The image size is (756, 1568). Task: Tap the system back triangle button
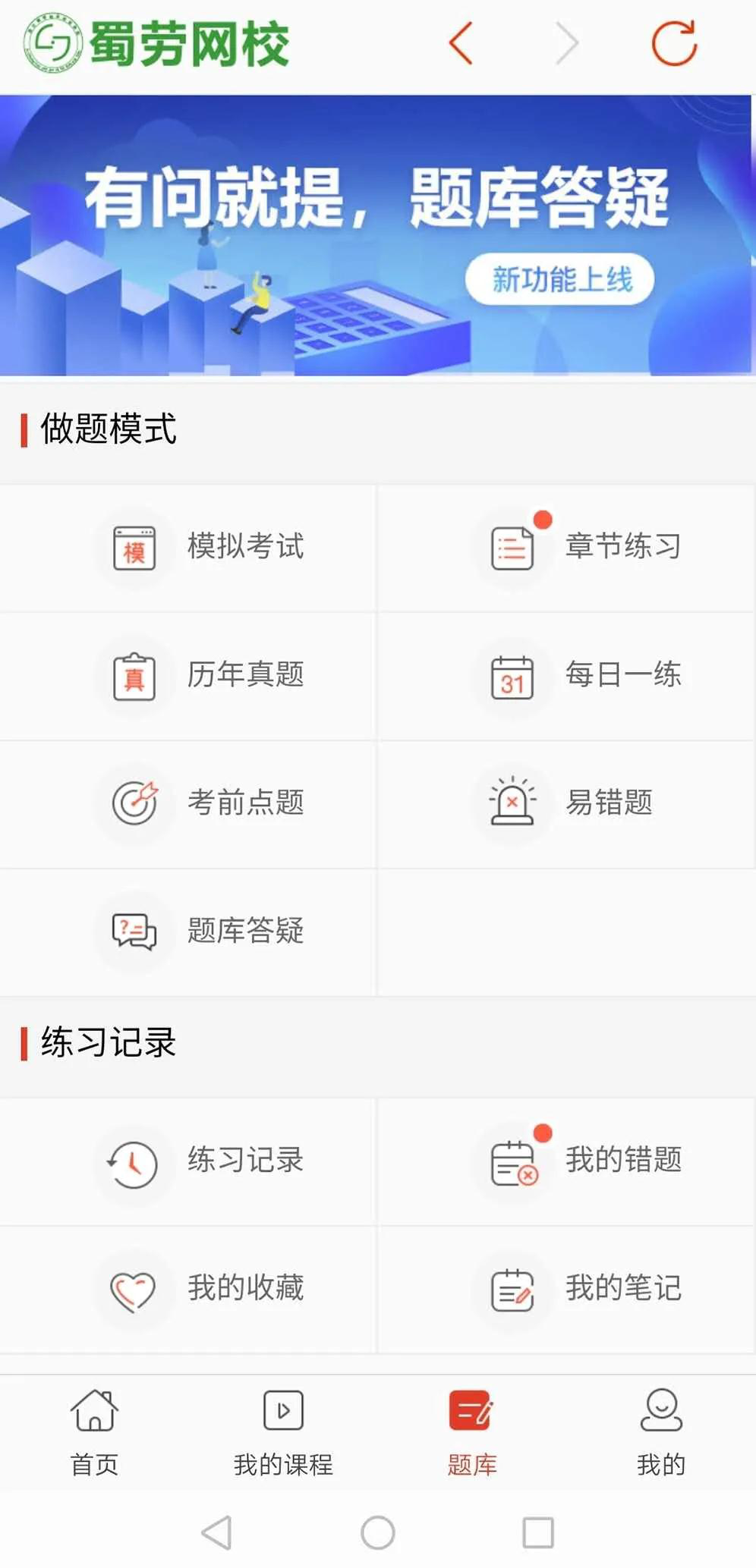coord(217,1532)
